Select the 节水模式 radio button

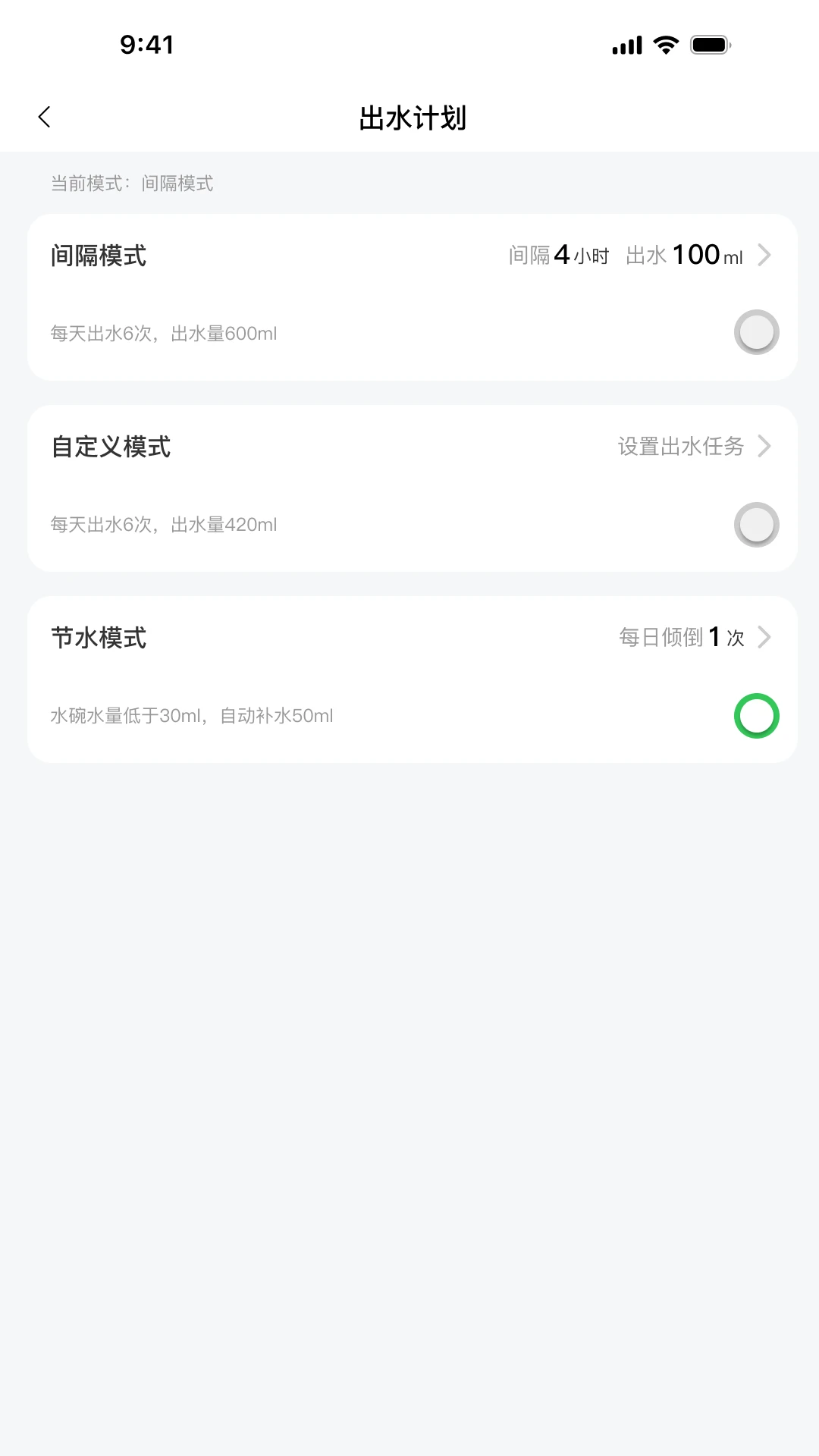point(756,716)
